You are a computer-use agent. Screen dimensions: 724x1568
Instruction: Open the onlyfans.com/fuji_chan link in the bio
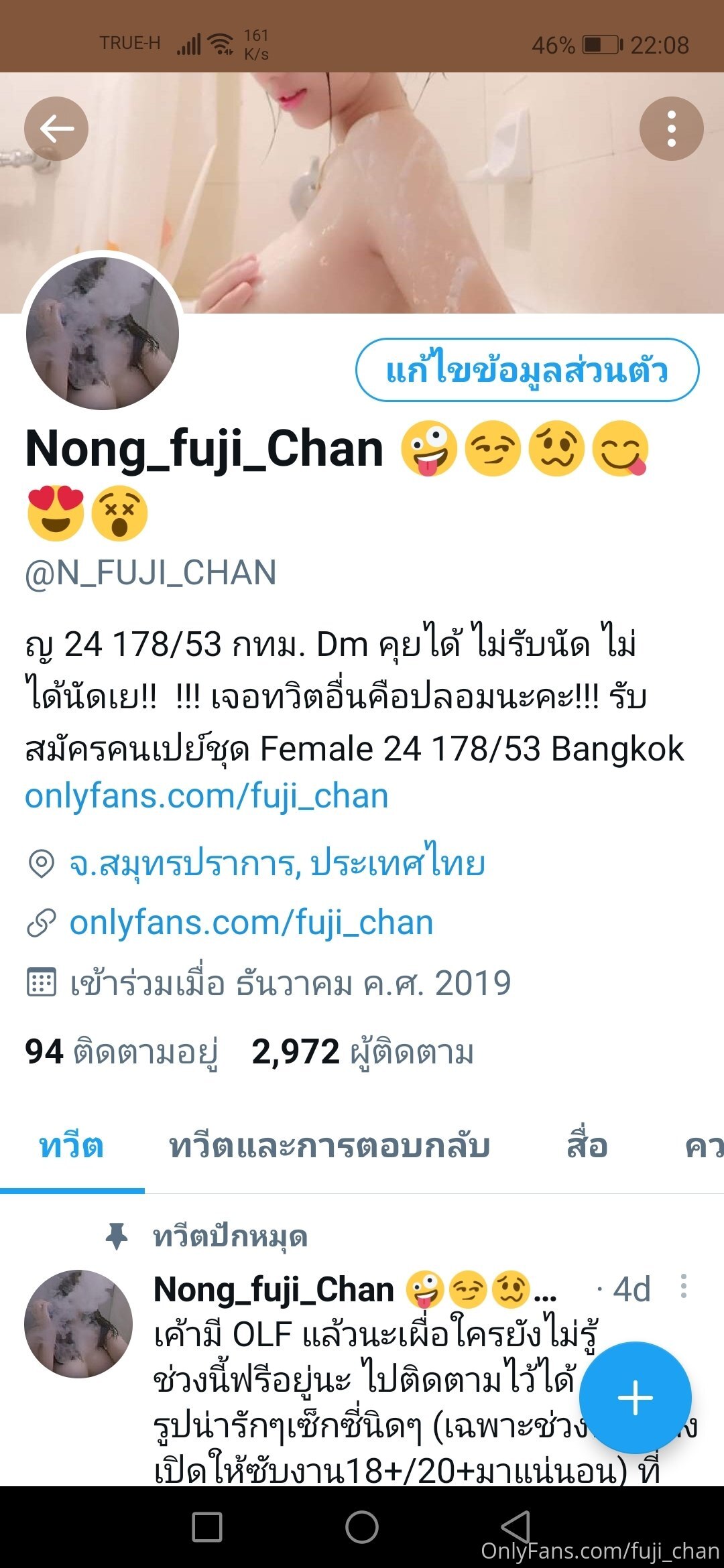(x=206, y=796)
